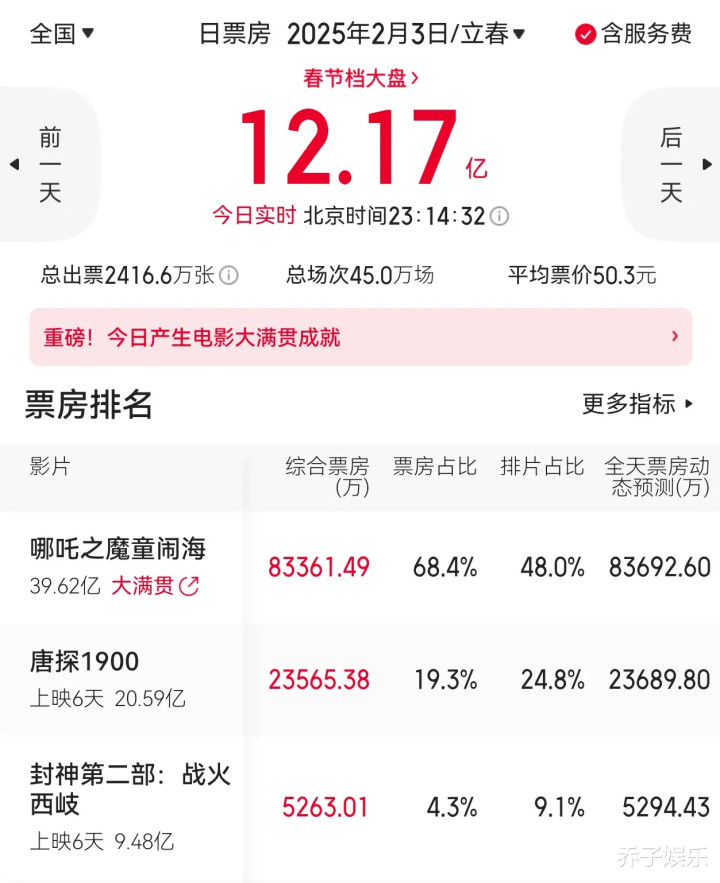The image size is (720, 883).
Task: Open 封神第二部：战火西岐 movie details
Action: point(130,789)
